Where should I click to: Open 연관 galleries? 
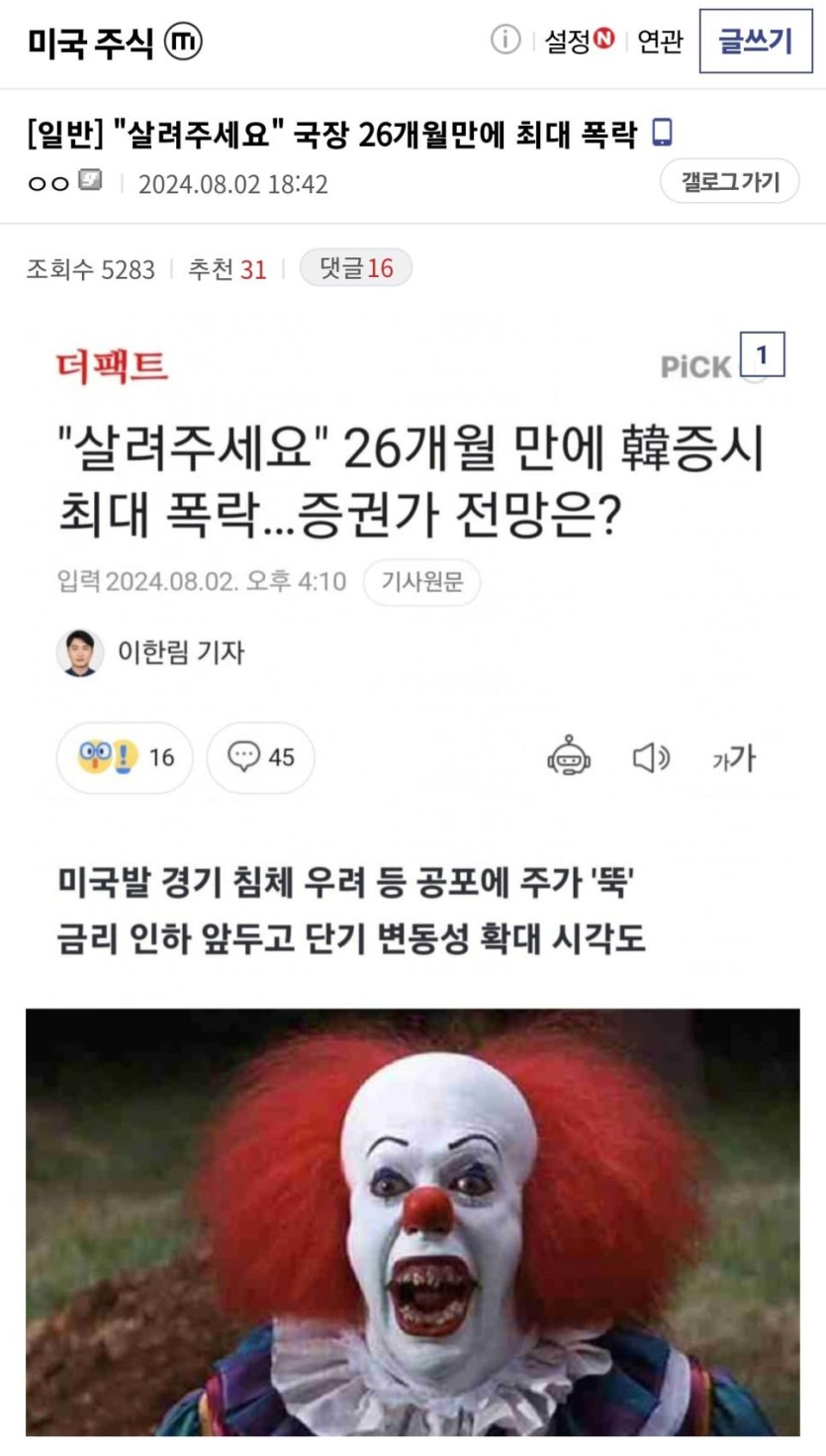(660, 41)
